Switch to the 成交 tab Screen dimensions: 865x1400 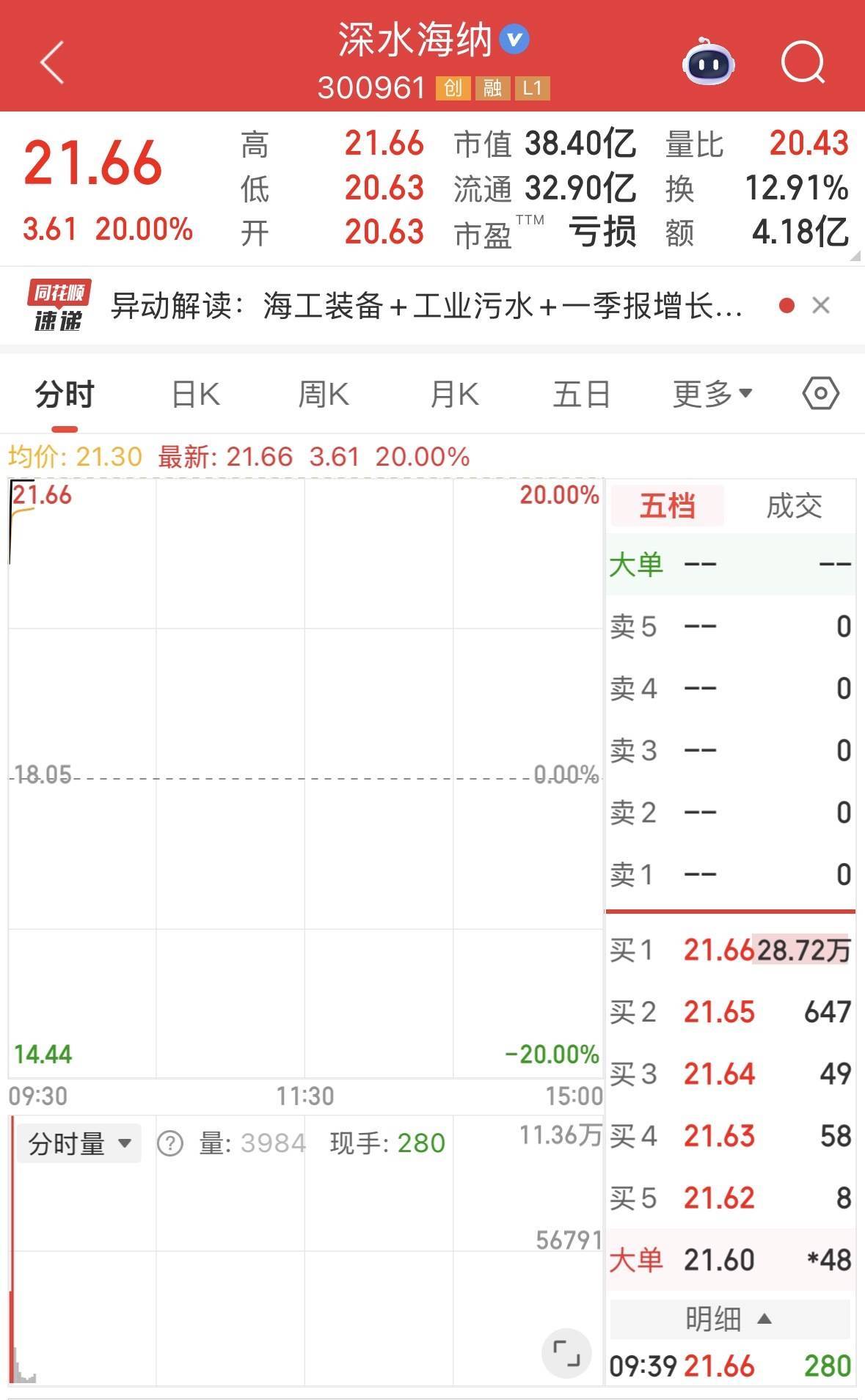click(x=794, y=506)
